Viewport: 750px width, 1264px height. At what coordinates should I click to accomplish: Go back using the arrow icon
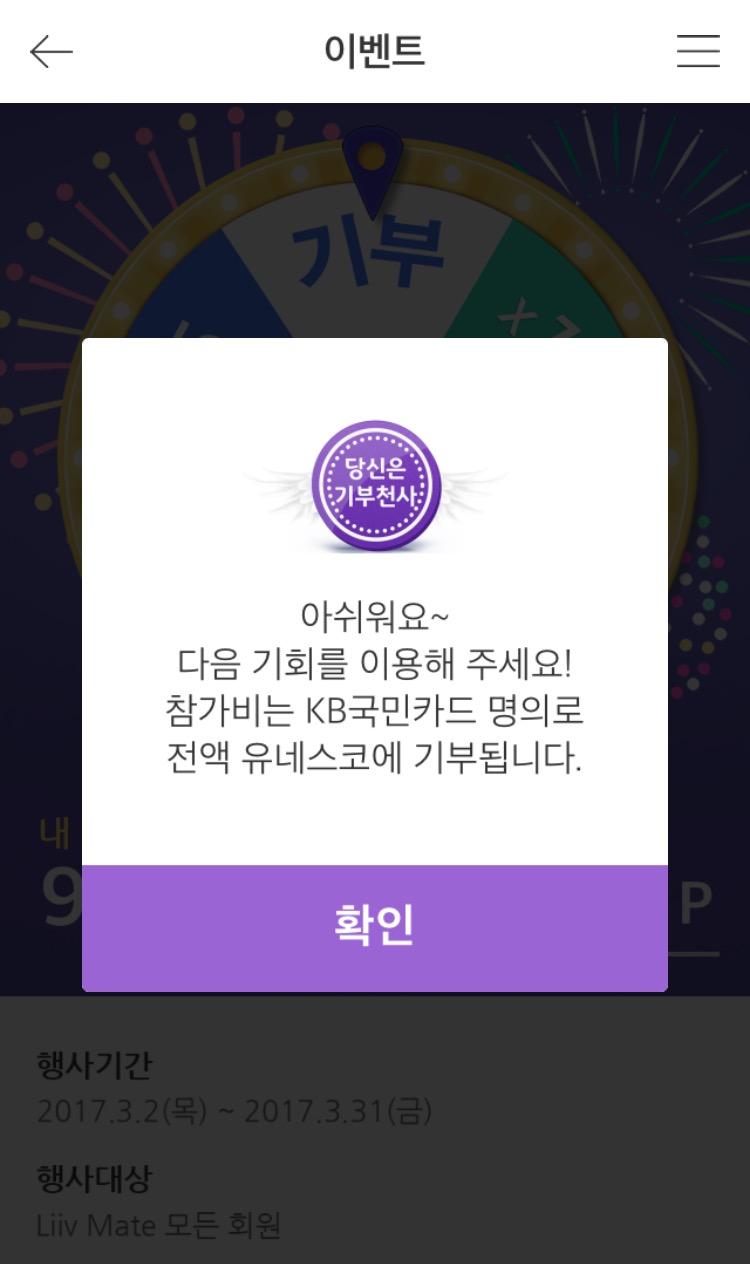(51, 51)
